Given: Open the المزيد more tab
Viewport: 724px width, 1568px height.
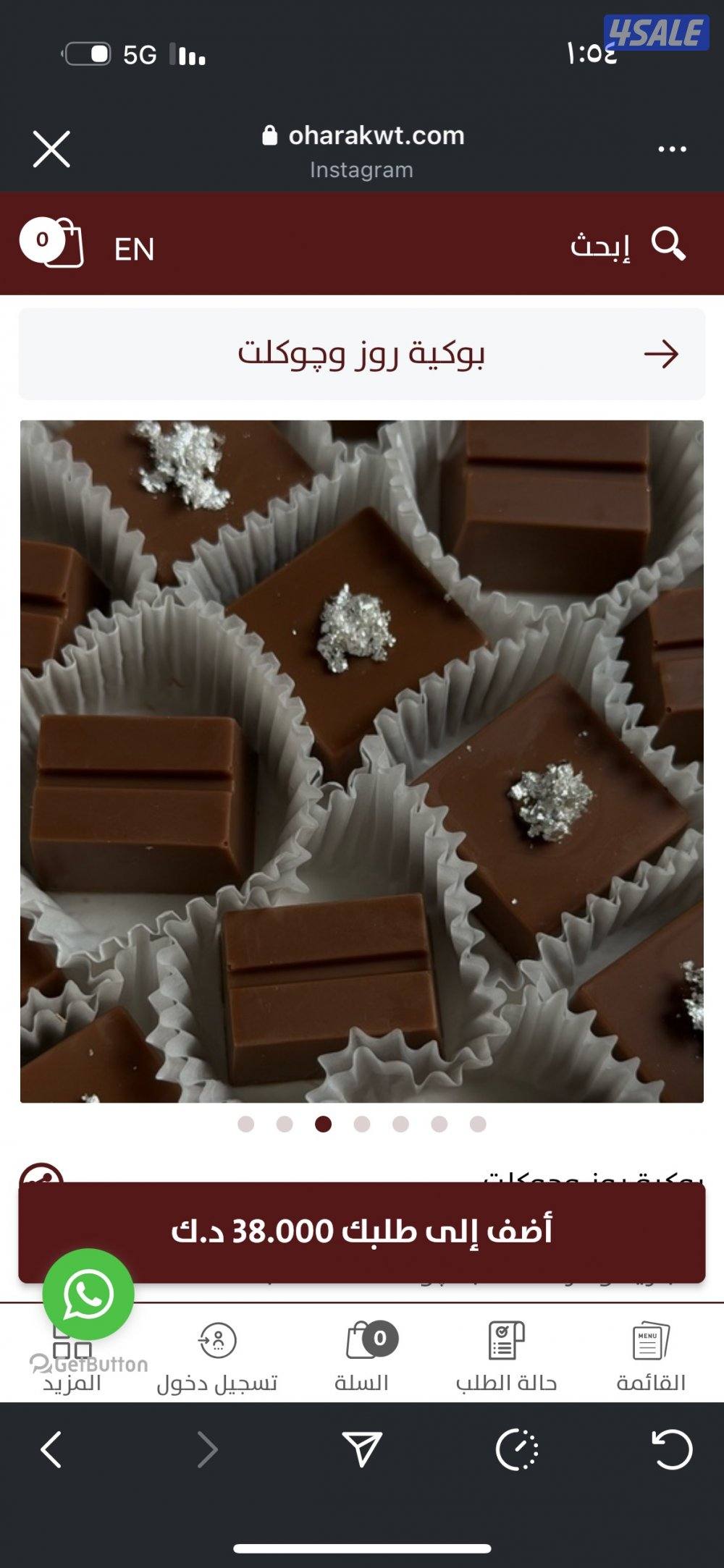Looking at the screenshot, I should click(x=72, y=1368).
